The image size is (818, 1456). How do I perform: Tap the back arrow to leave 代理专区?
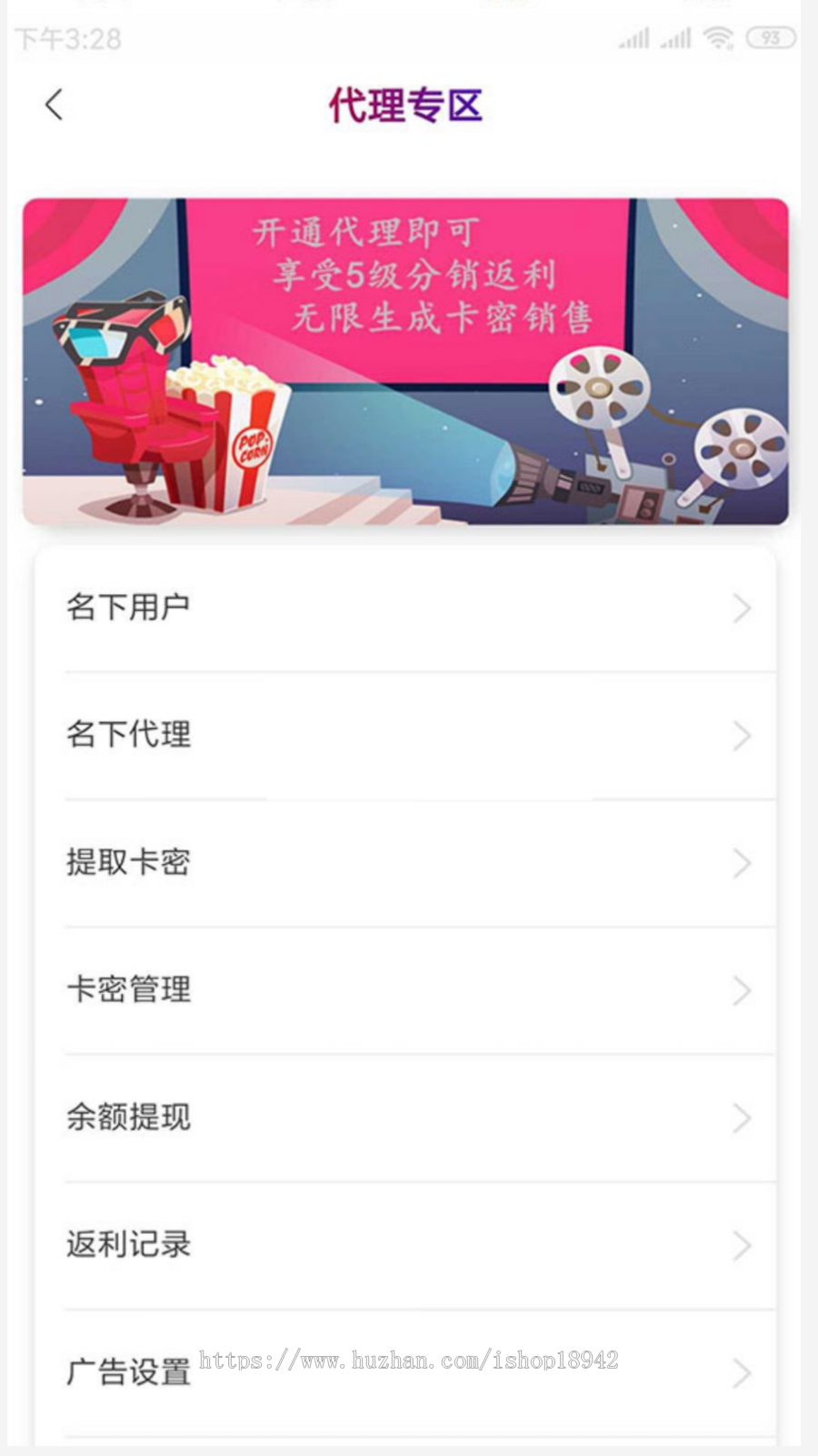point(55,104)
